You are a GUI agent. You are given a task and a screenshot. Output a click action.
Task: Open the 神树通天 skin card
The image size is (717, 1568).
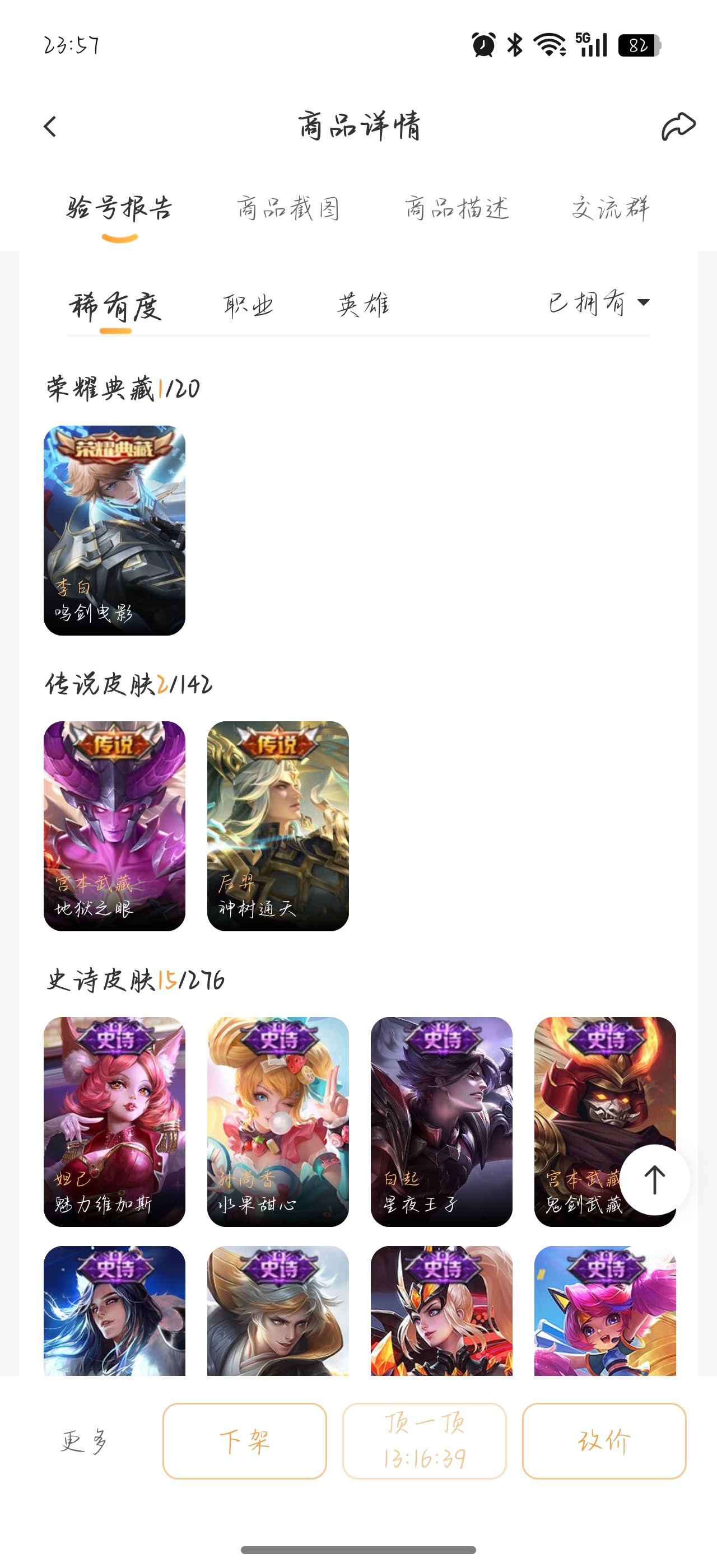(278, 826)
